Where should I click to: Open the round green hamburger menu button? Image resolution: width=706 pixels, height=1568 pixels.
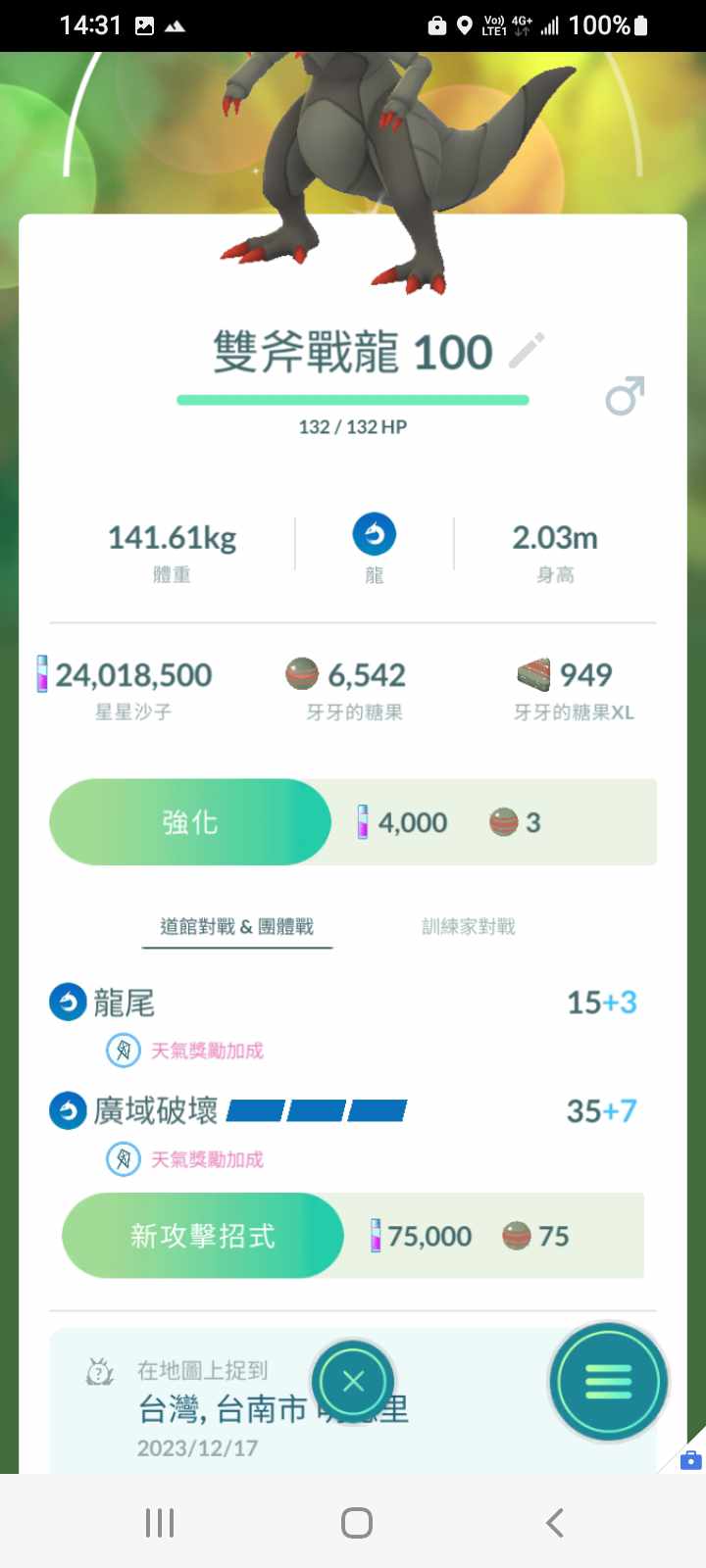pos(608,1382)
